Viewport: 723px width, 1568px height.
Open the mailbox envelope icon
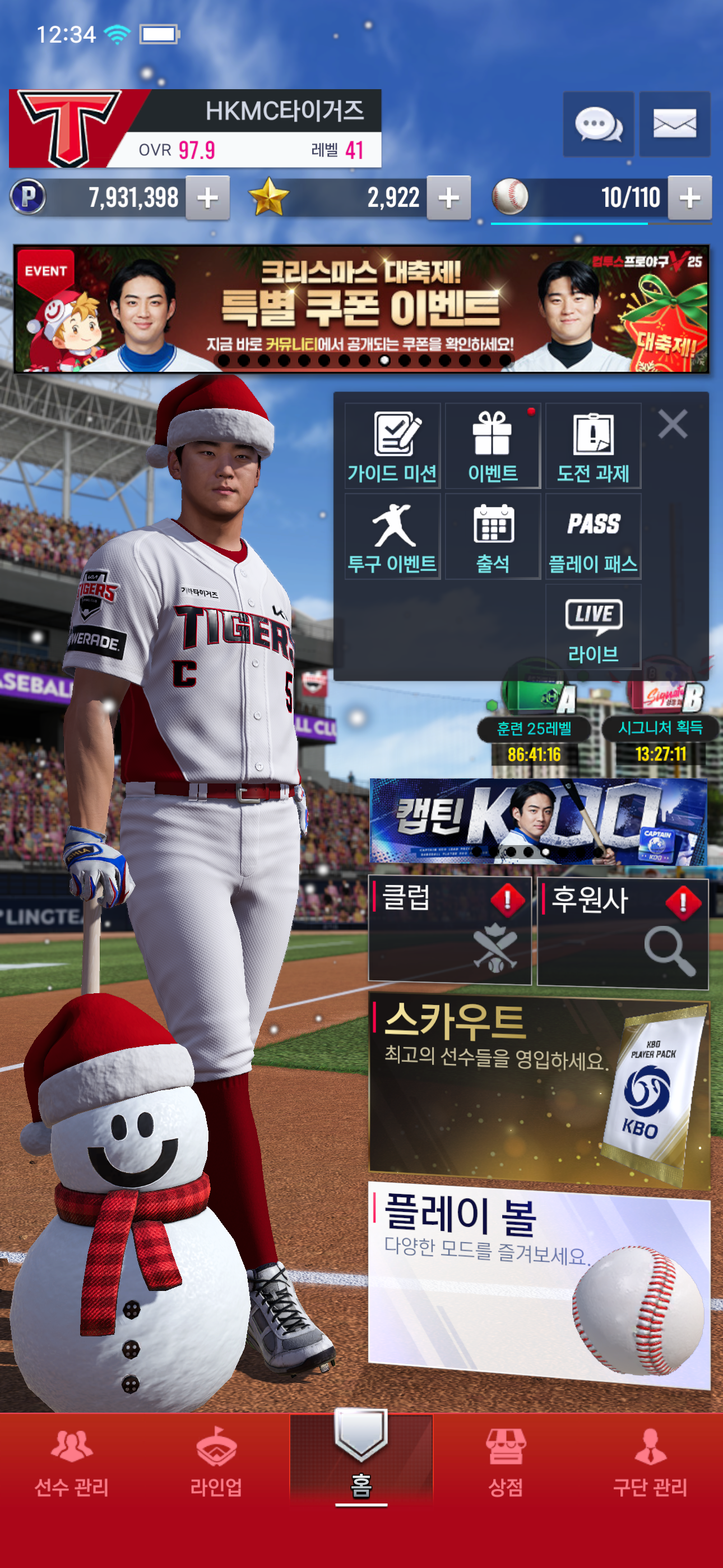[674, 124]
